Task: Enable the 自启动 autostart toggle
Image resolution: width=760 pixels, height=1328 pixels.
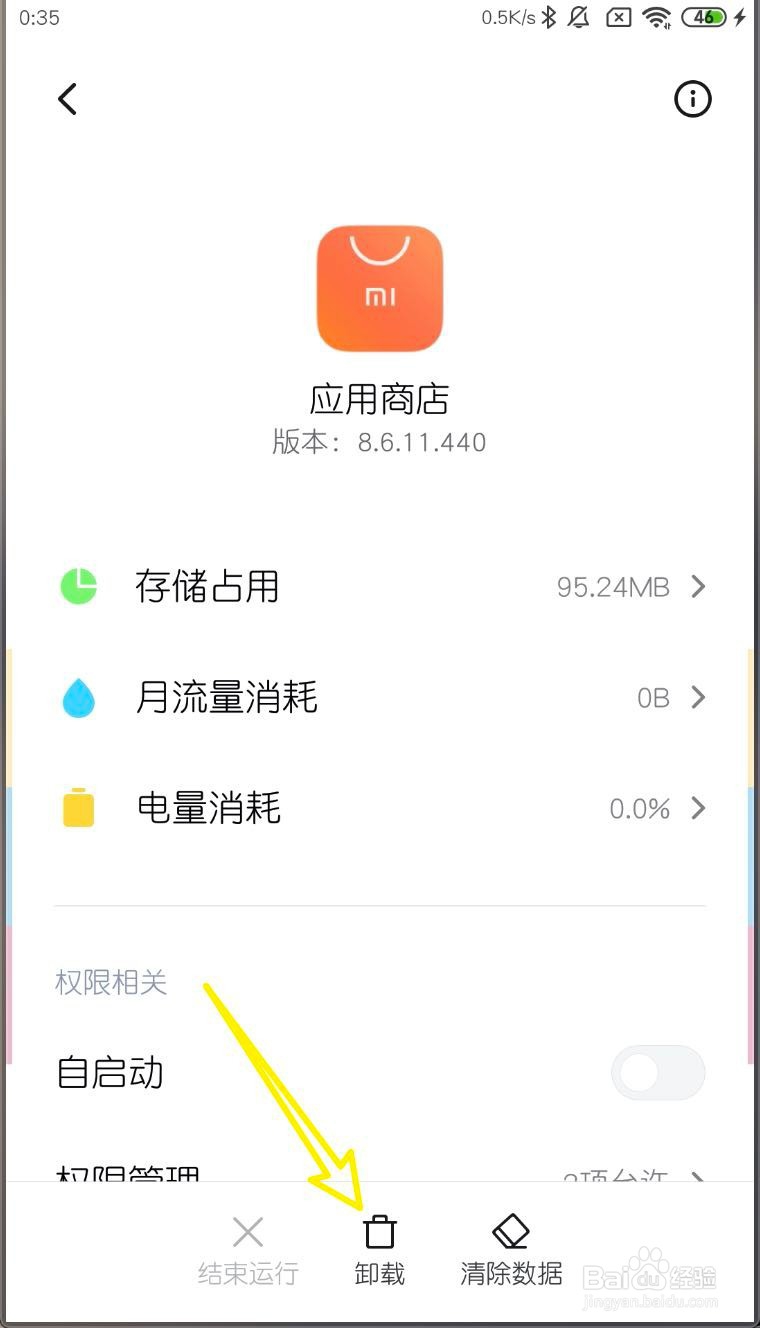Action: pyautogui.click(x=658, y=1072)
